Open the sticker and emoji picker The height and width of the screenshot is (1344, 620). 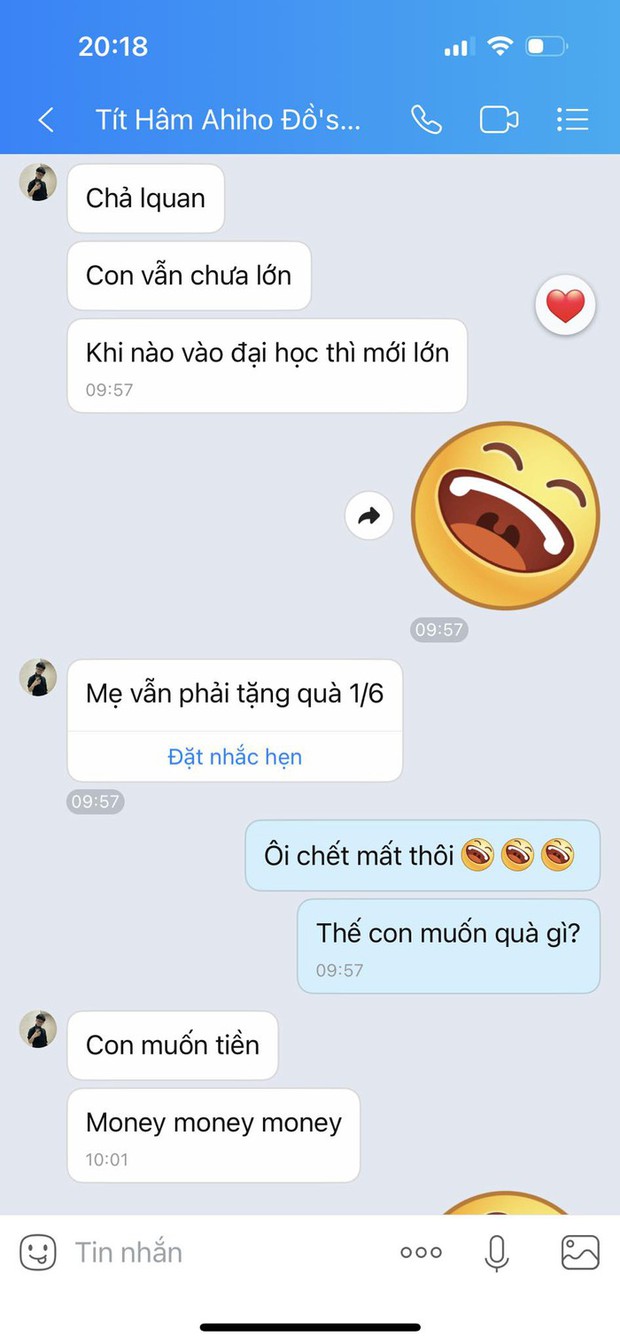point(38,1252)
